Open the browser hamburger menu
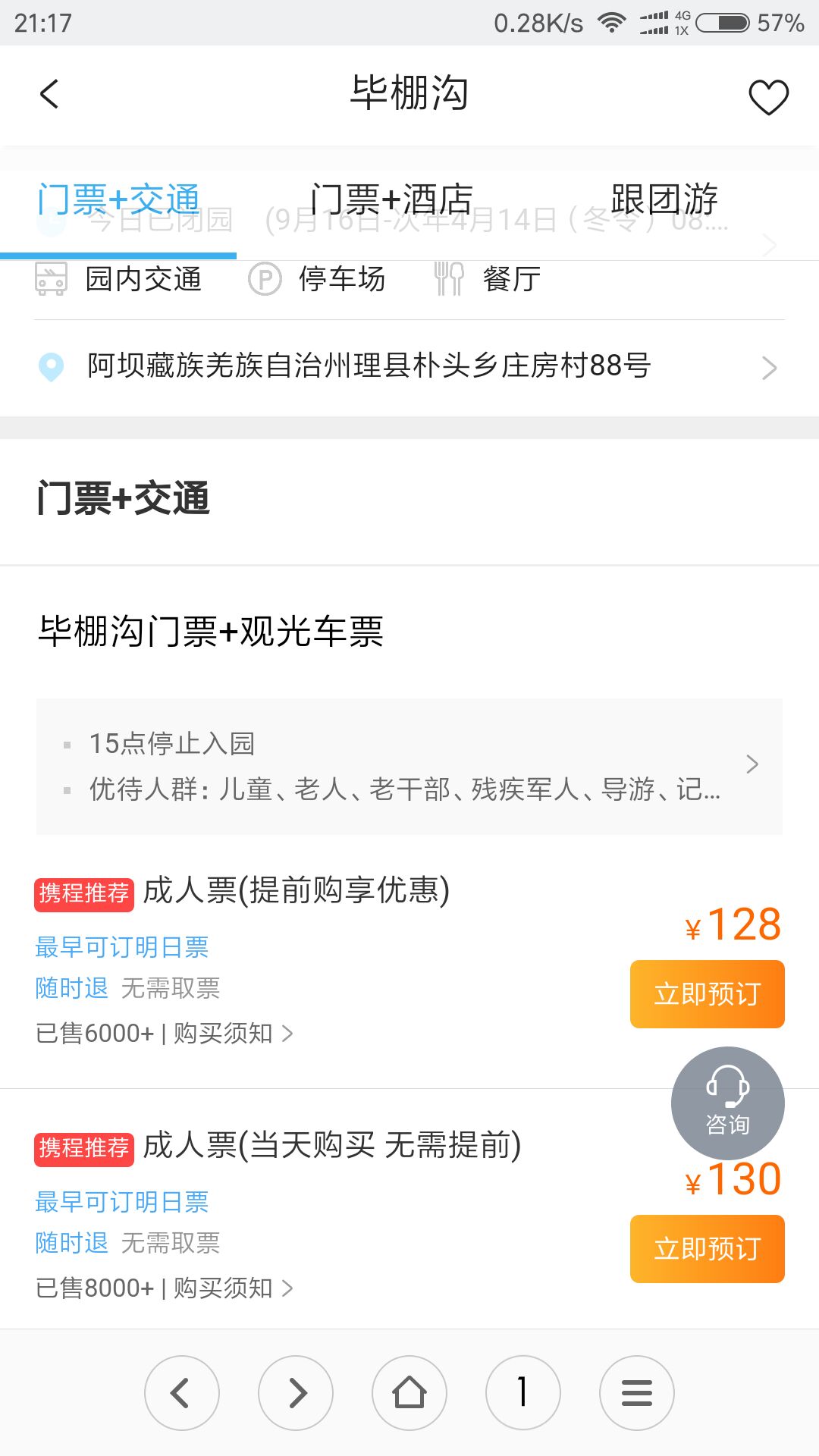The image size is (819, 1456). click(637, 1393)
